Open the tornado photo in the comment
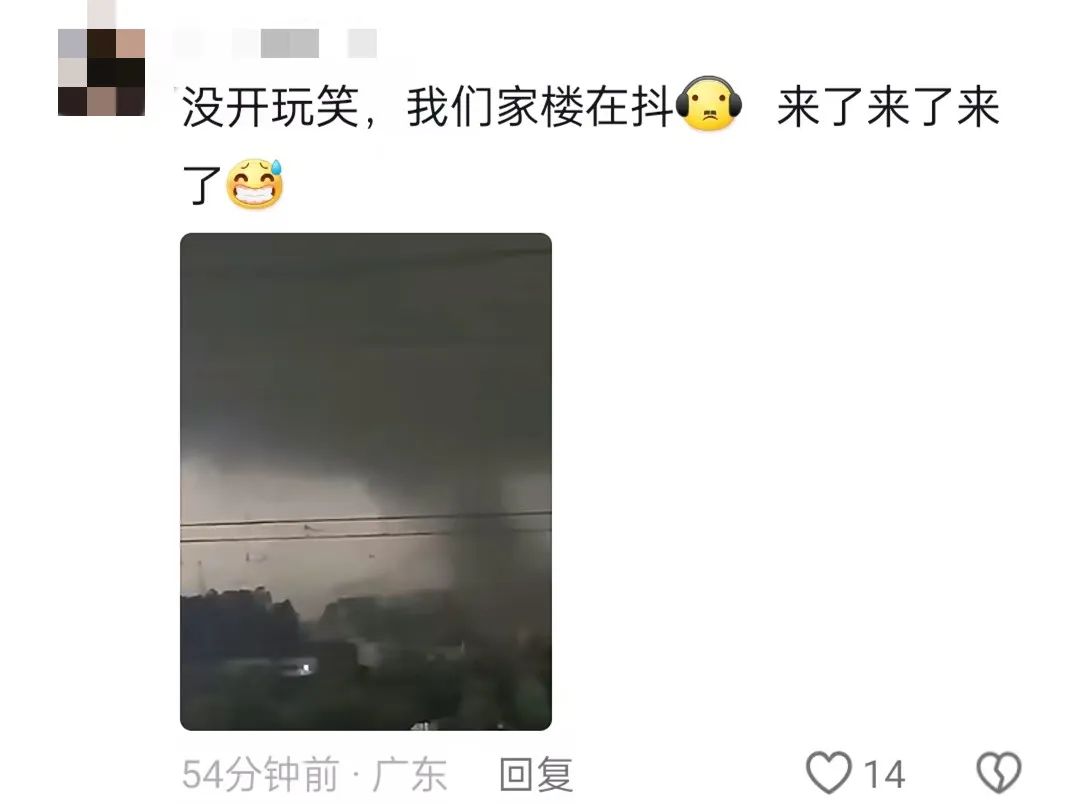Screen dimensions: 1080x804 click(365, 482)
